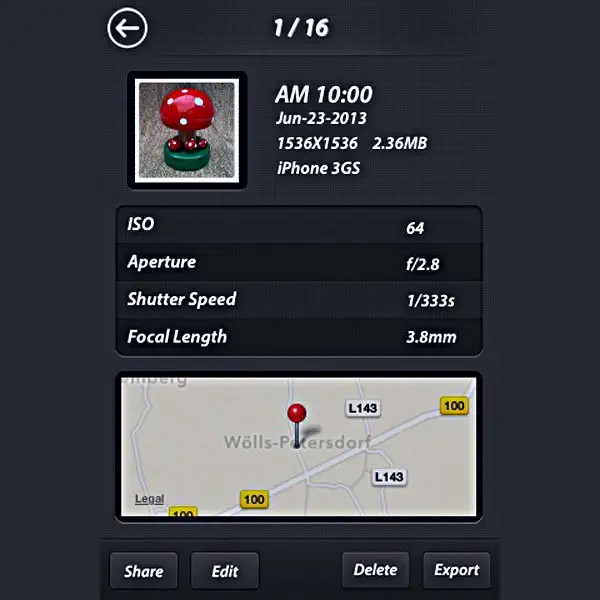Edit this photo
This screenshot has height=600, width=600.
click(225, 571)
